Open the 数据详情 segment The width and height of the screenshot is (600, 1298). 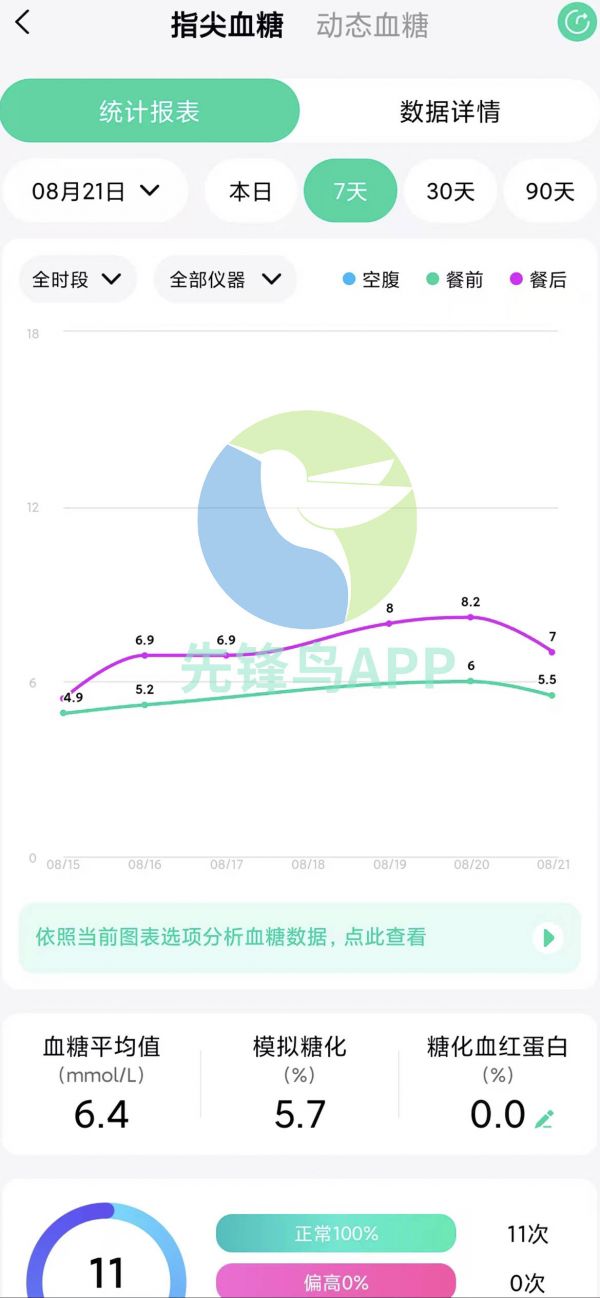450,111
